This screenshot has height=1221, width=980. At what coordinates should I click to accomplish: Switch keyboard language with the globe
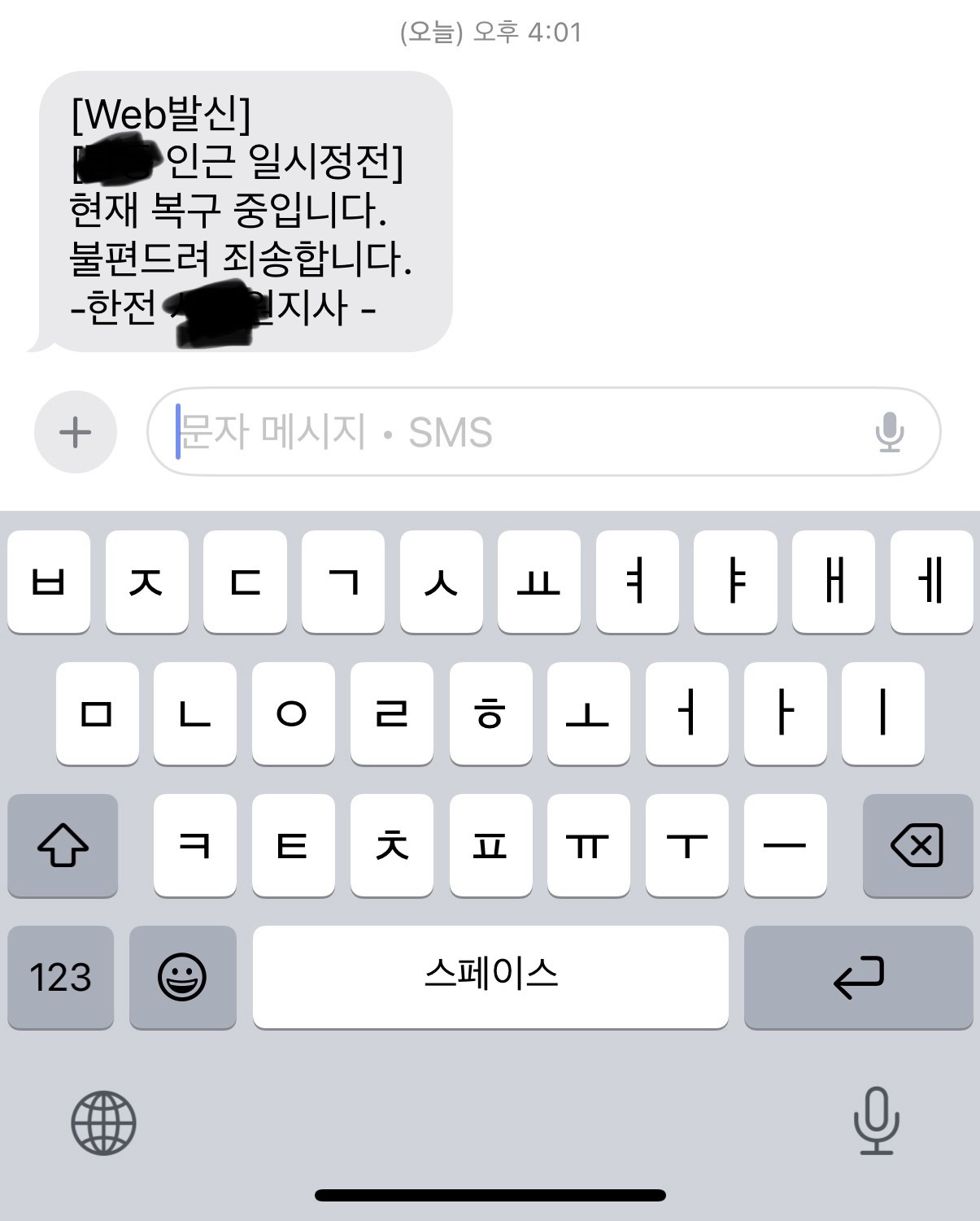click(103, 1123)
